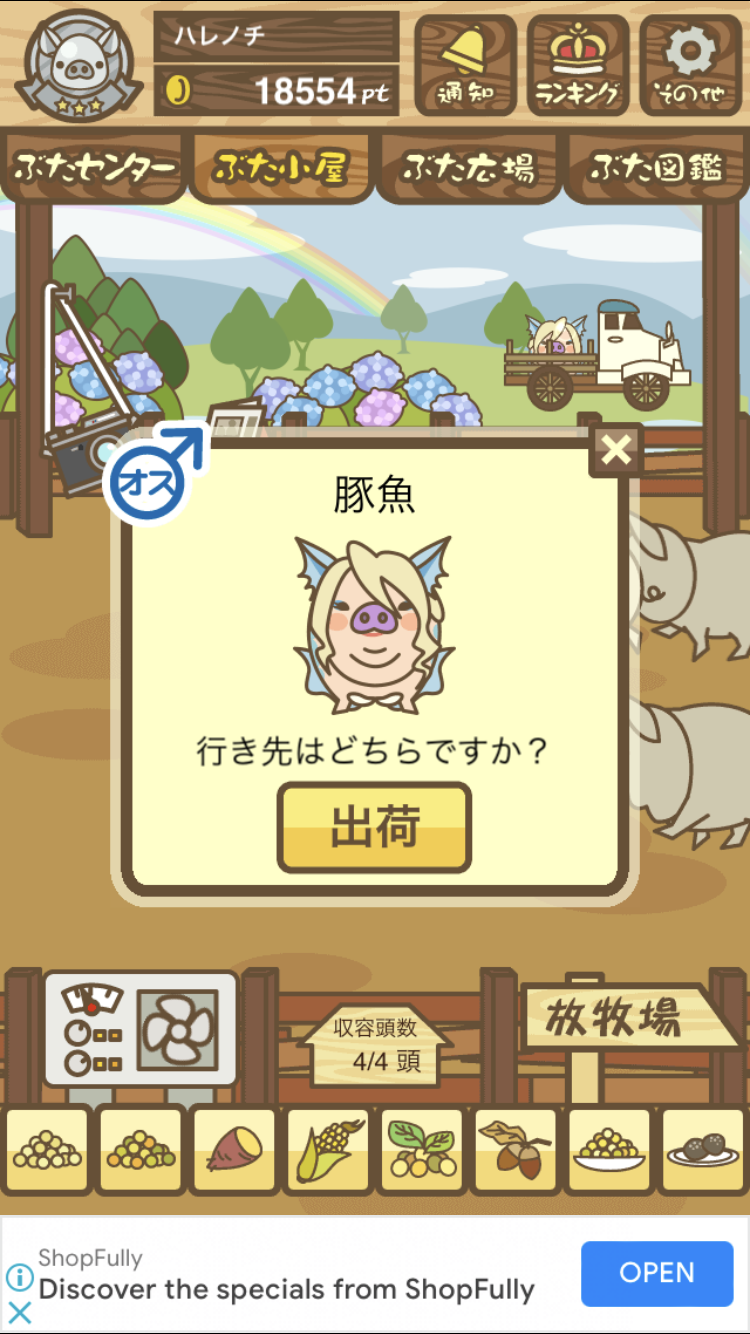Close the 豚魚 dialog
Image resolution: width=750 pixels, height=1334 pixels.
616,450
